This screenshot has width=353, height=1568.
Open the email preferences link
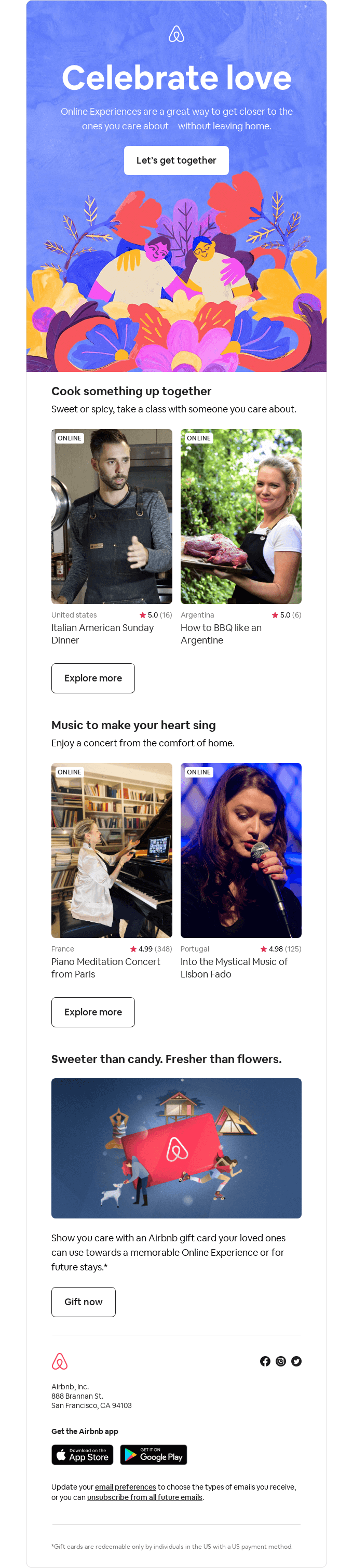tap(126, 1487)
